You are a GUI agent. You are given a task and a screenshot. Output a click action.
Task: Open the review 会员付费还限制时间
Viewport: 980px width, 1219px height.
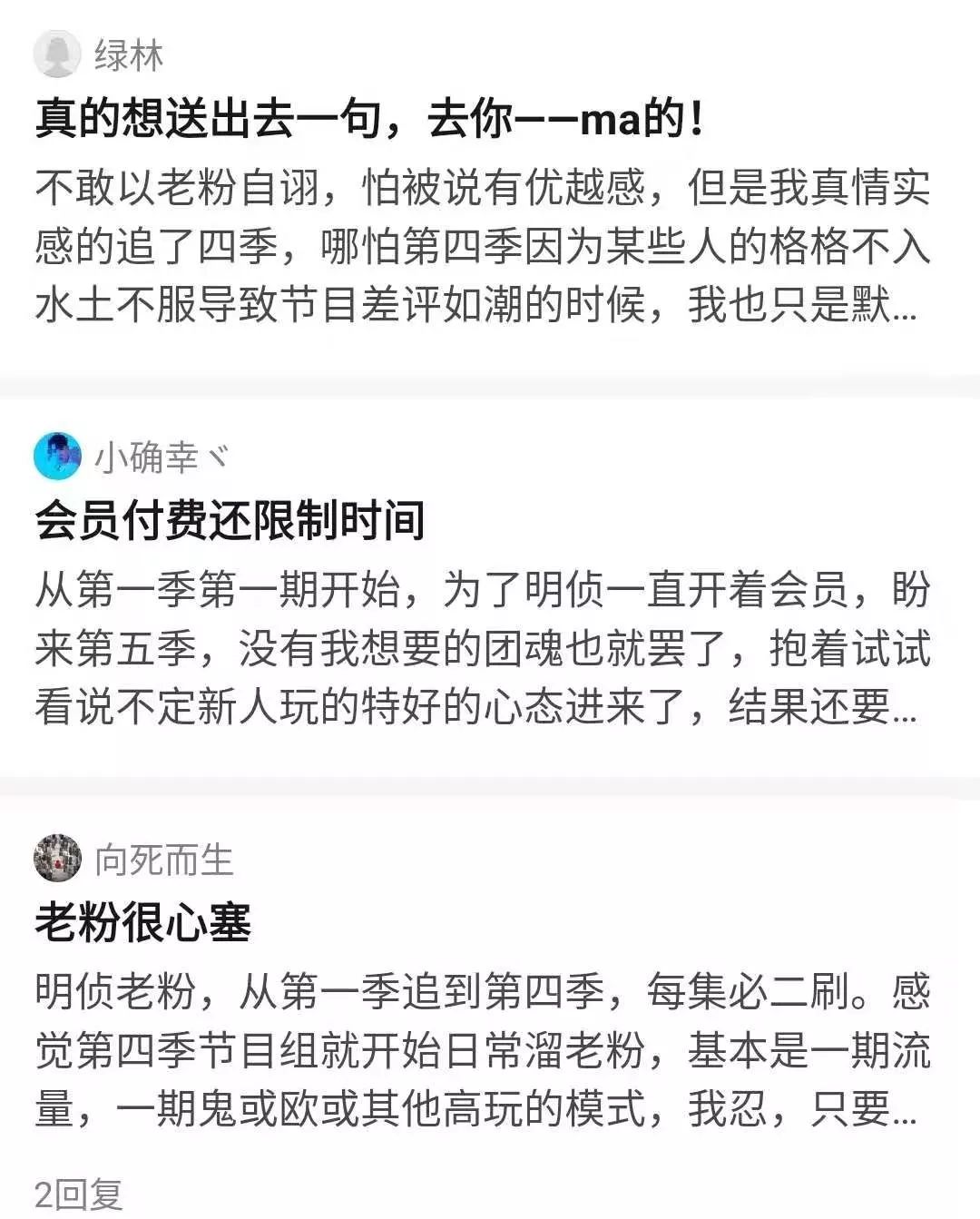pyautogui.click(x=230, y=522)
